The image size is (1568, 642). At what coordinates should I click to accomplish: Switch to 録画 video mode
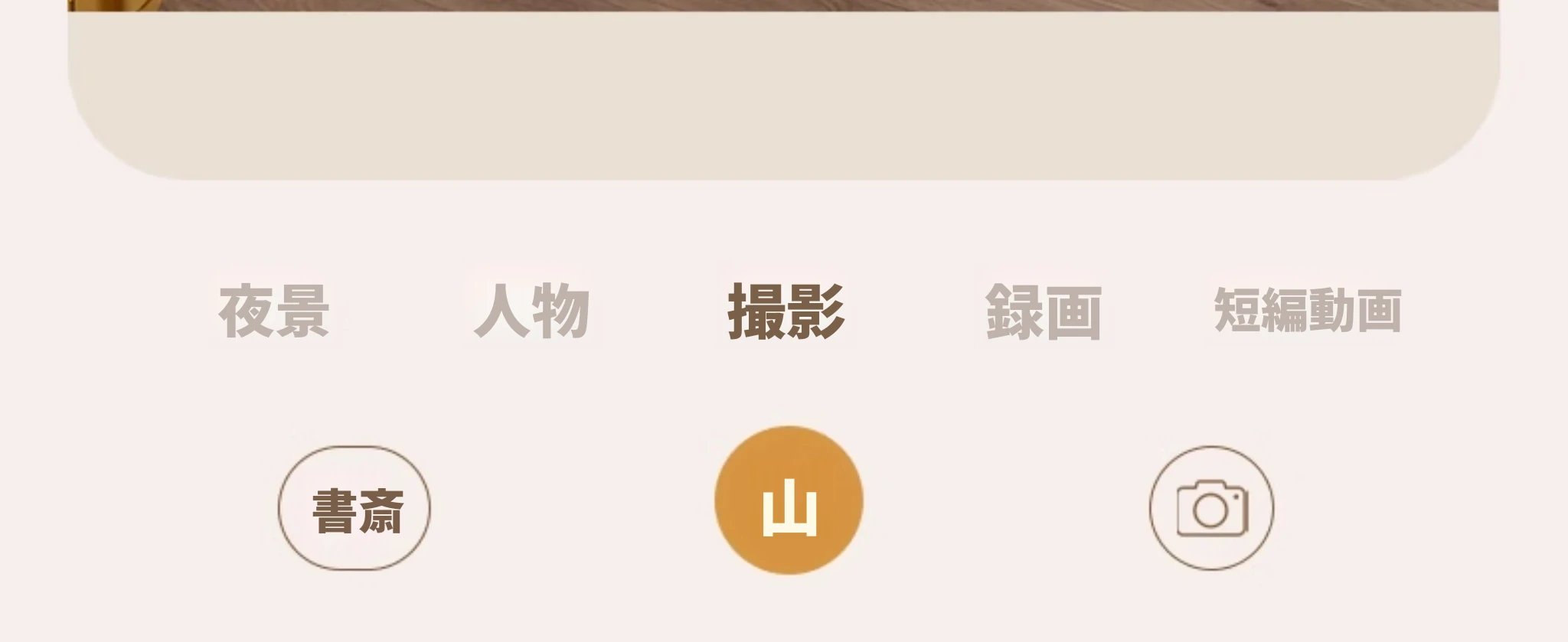tap(1043, 311)
